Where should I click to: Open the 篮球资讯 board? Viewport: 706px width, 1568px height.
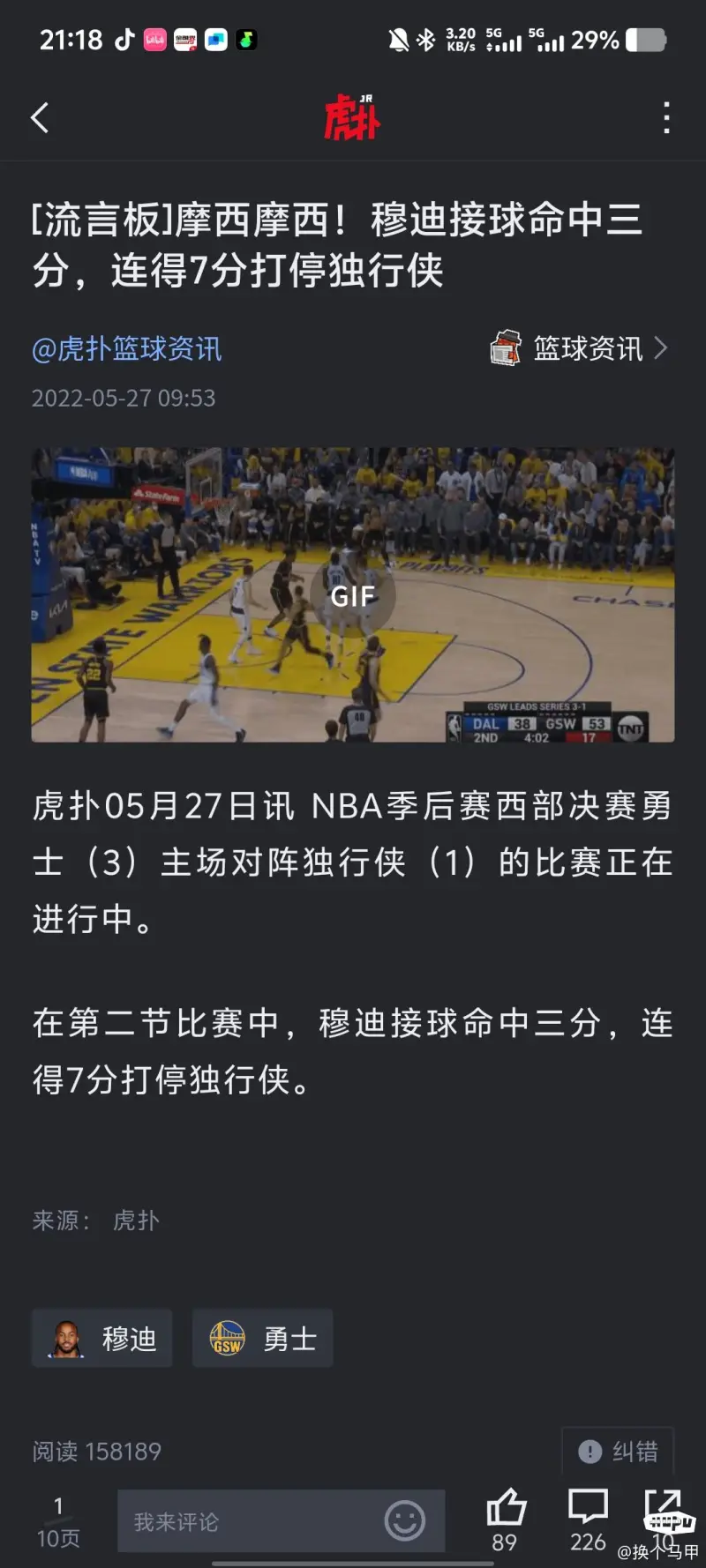[579, 349]
